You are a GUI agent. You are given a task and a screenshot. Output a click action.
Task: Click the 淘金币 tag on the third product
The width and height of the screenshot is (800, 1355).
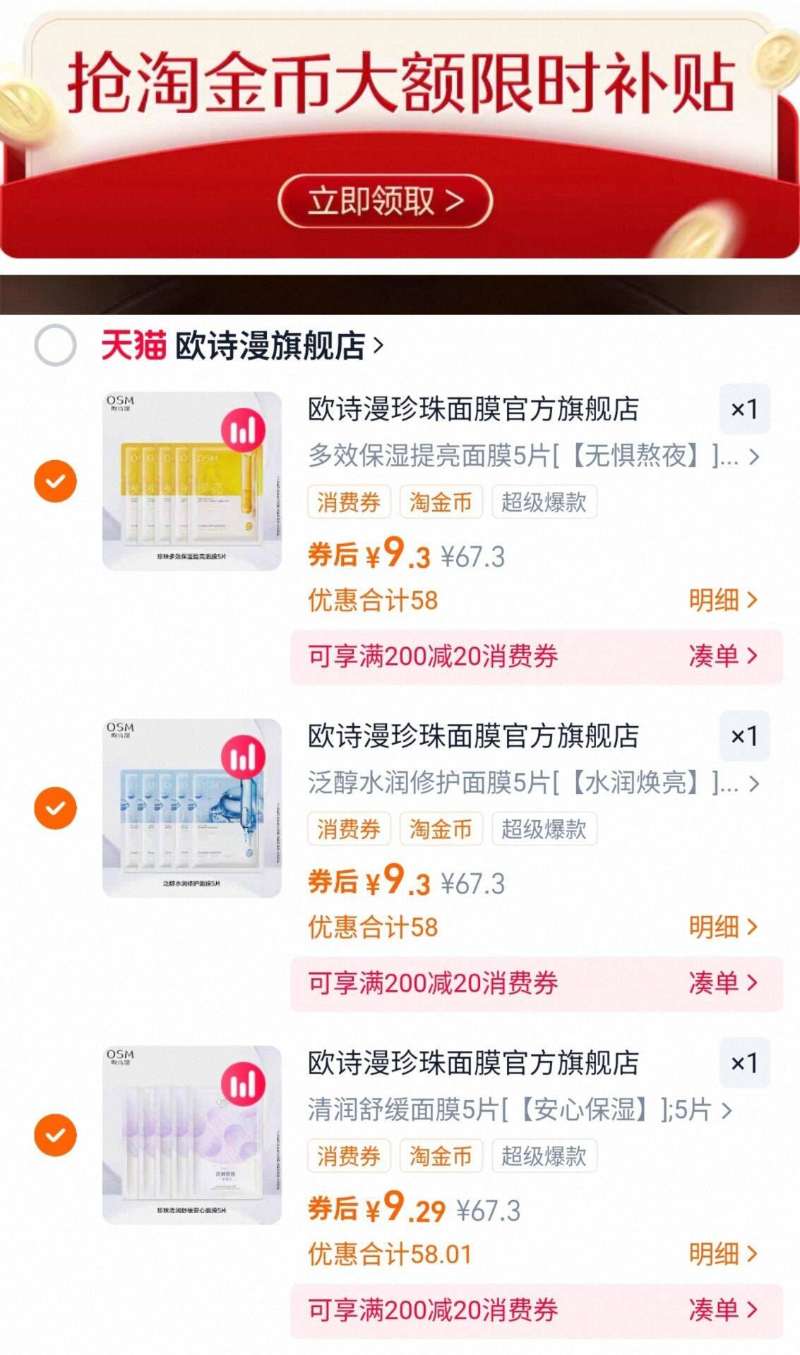(441, 1156)
